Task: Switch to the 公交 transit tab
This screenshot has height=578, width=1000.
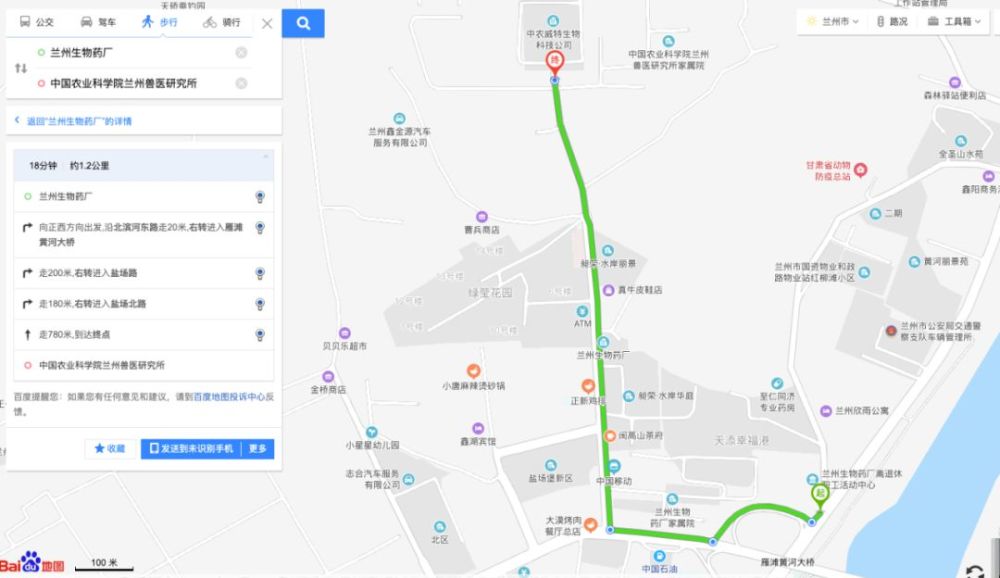Action: tap(36, 22)
